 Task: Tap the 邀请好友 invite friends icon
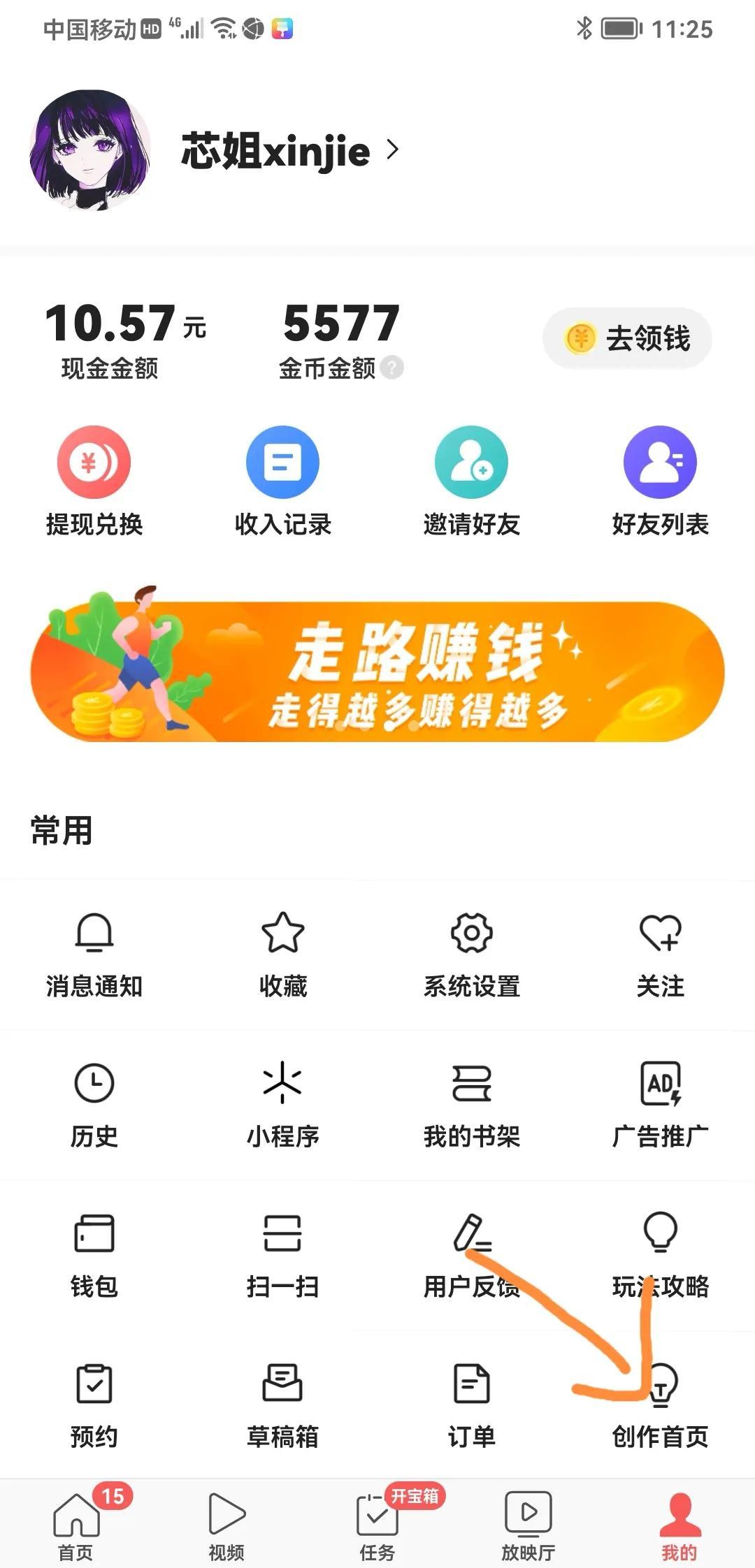point(471,482)
